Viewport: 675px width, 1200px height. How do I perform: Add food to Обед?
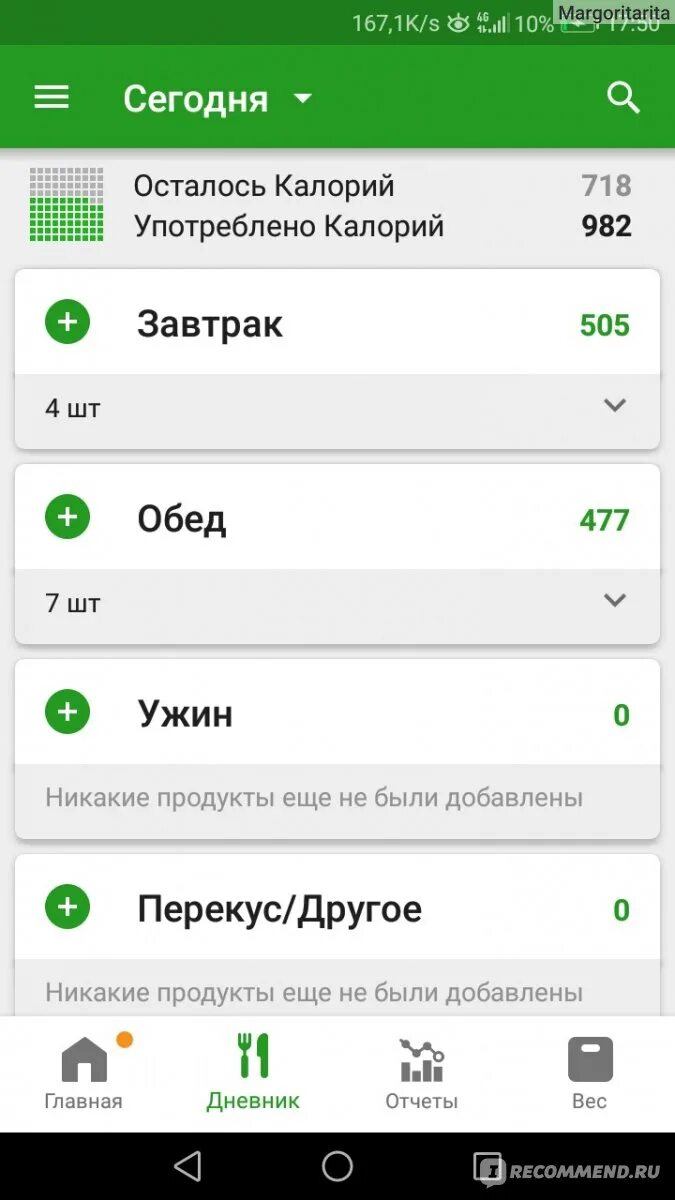click(x=68, y=517)
